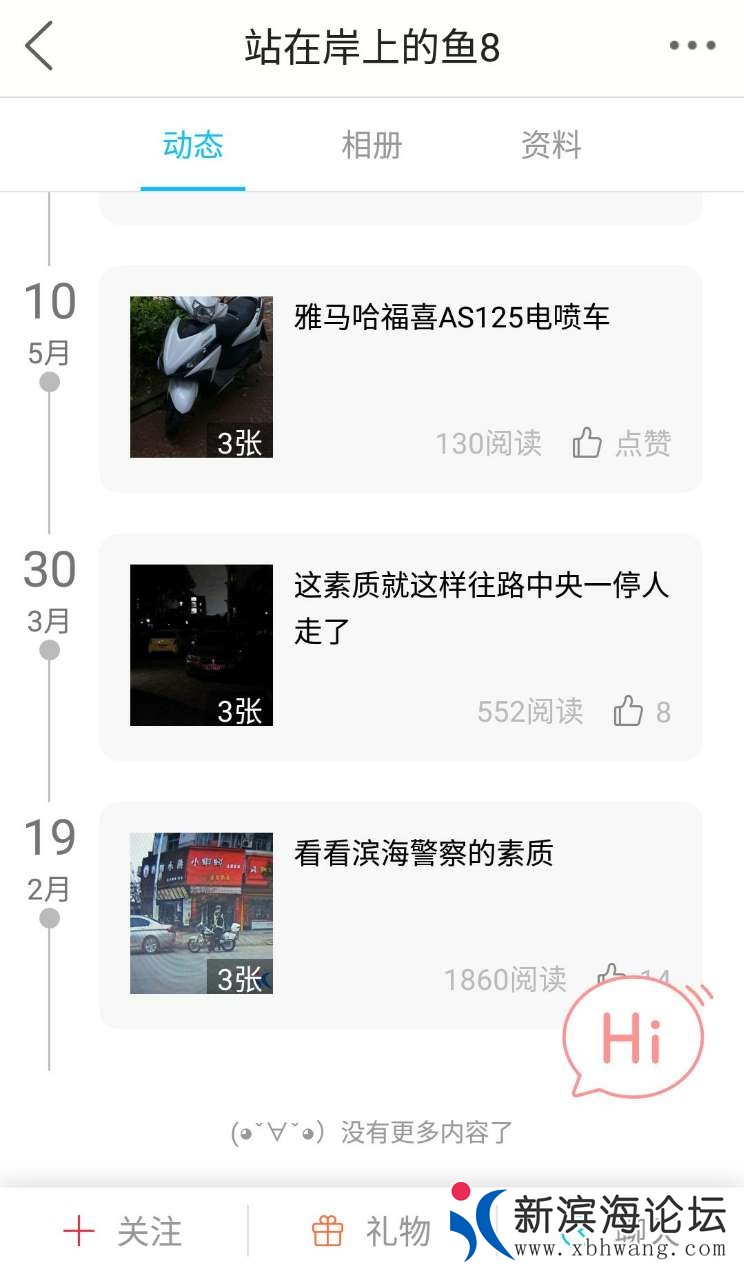The image size is (744, 1280).
Task: Open the 看看滨海警察的素质 post
Action: pyautogui.click(x=423, y=854)
